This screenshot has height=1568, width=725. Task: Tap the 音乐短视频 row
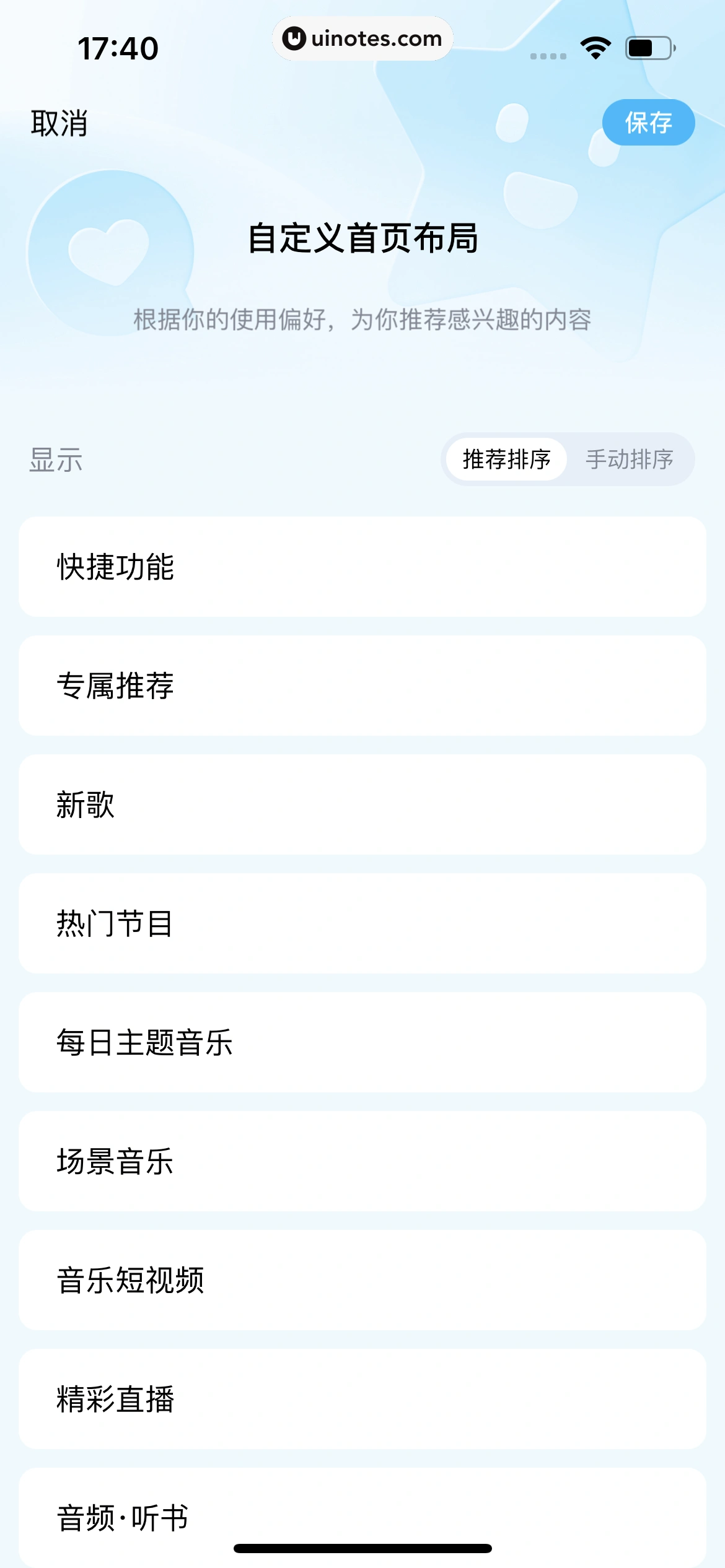362,1280
